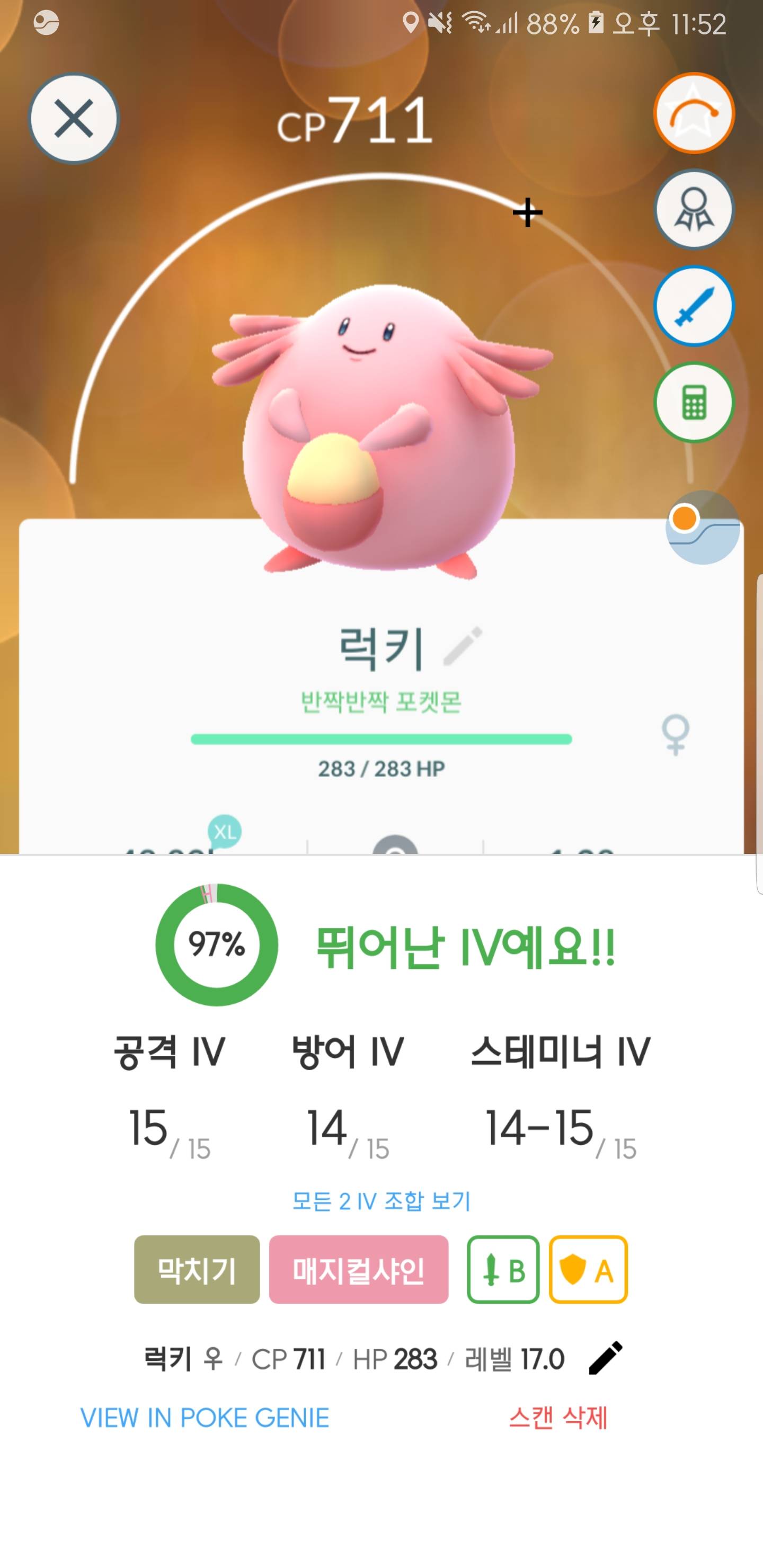Open the green calculator icon

coord(694,402)
